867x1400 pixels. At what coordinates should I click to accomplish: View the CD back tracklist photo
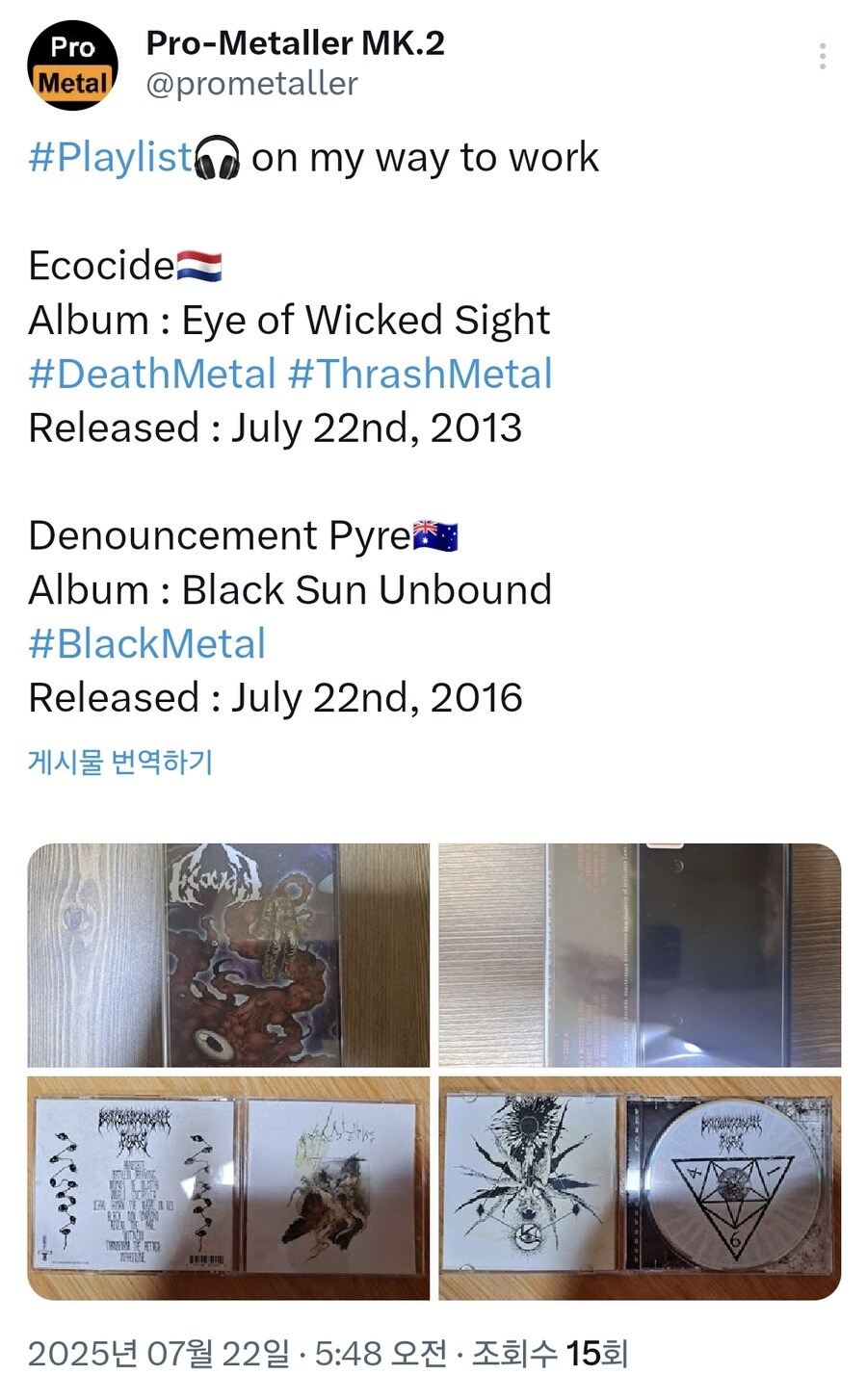[228, 1188]
